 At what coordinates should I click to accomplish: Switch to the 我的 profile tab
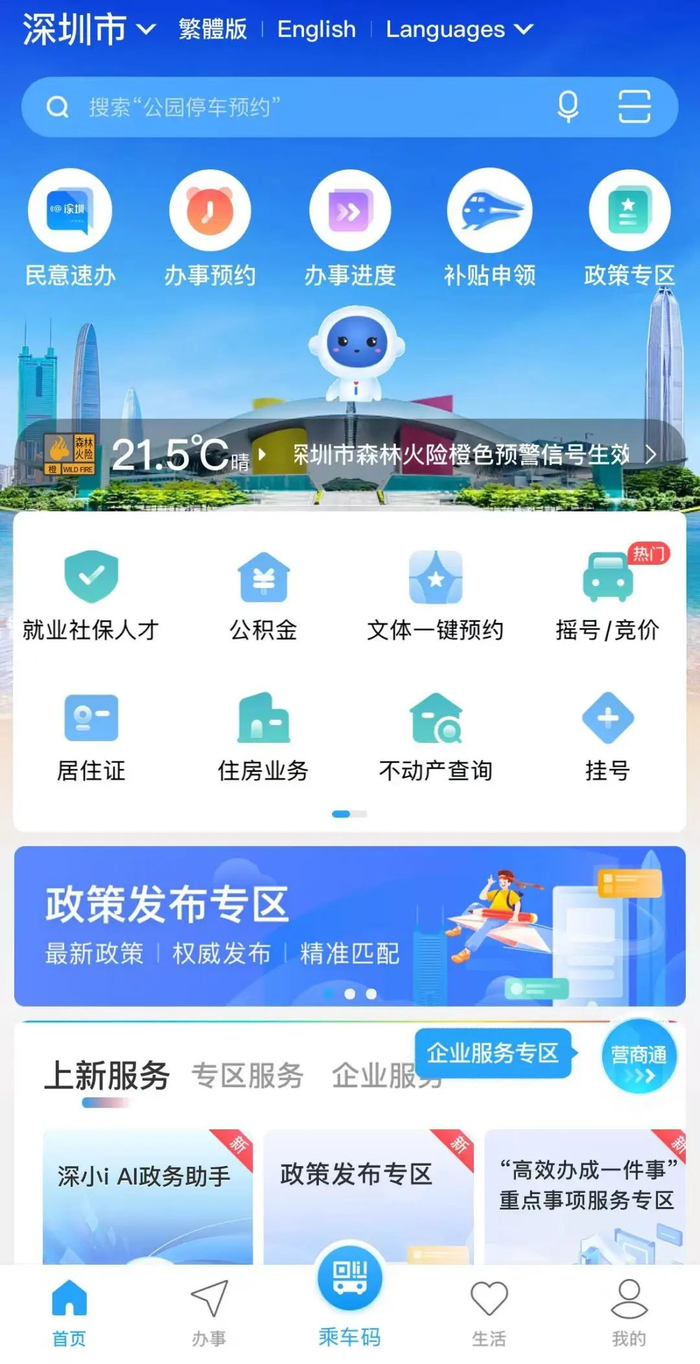(629, 1311)
